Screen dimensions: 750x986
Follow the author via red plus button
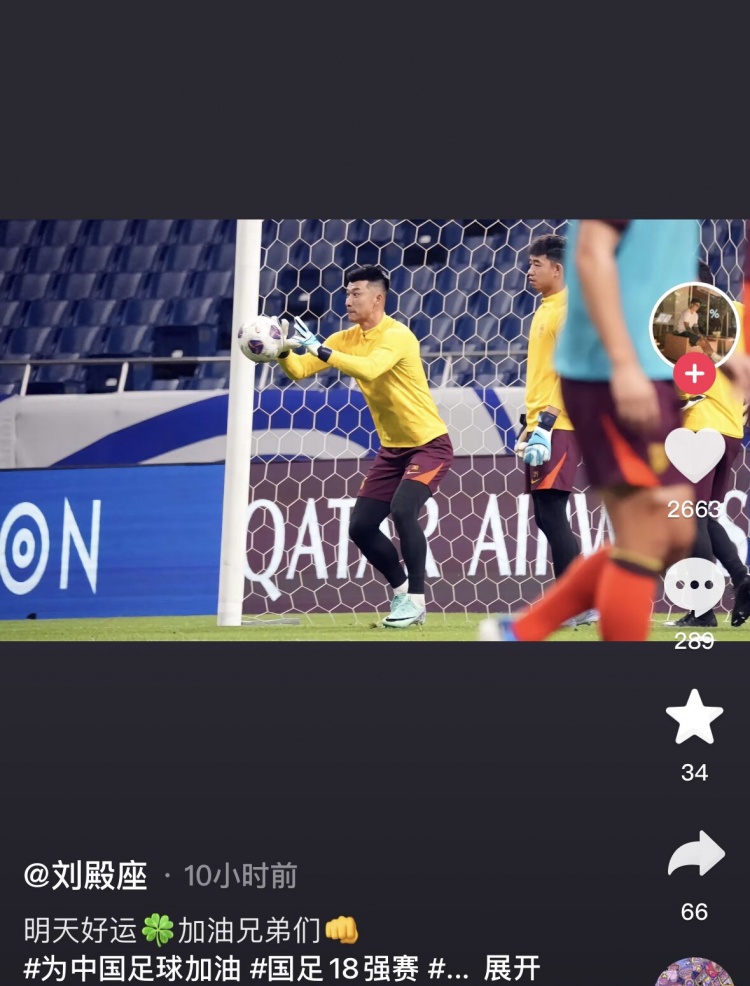(x=695, y=375)
